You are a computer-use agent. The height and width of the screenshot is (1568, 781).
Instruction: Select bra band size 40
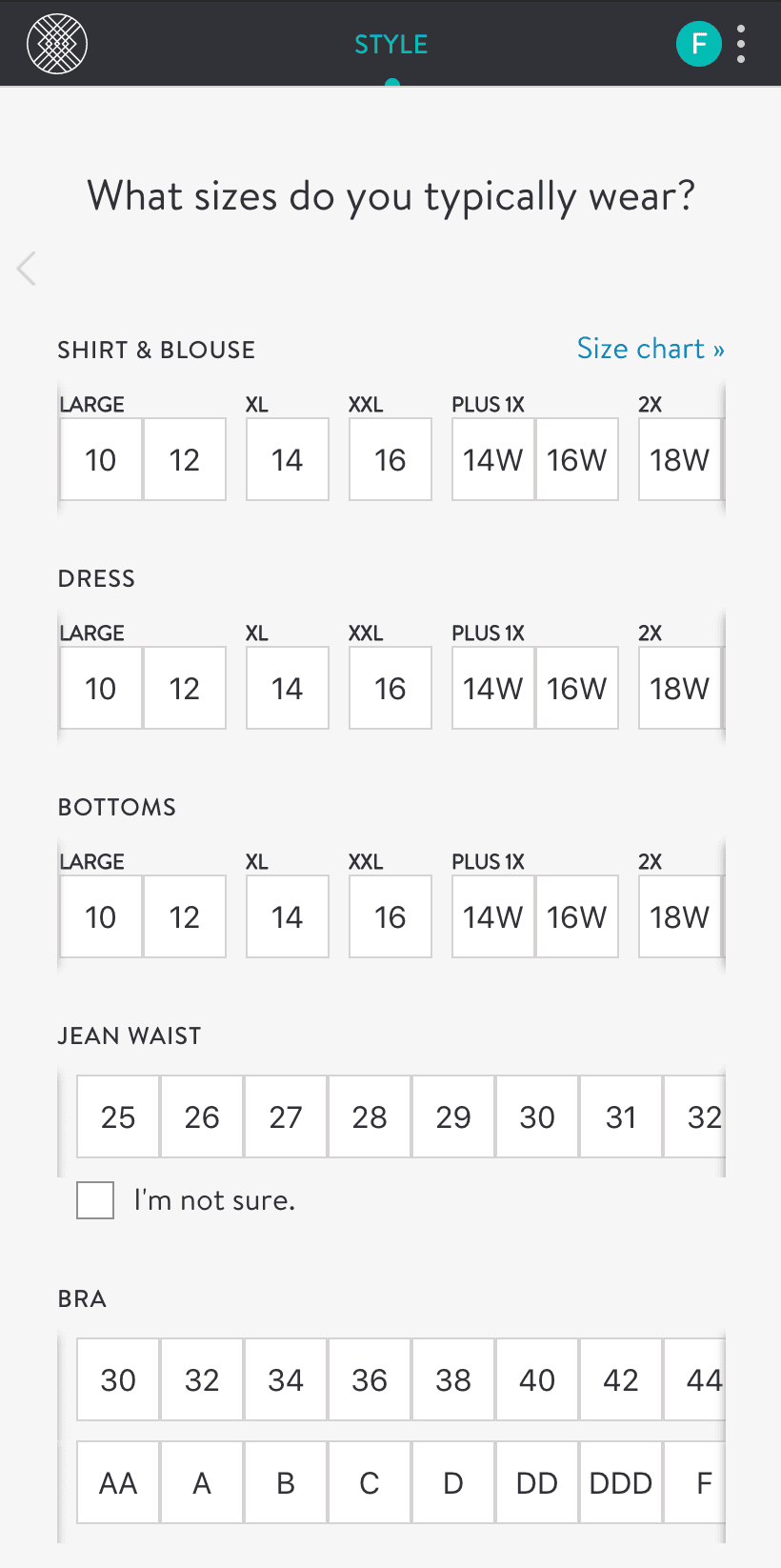tap(537, 1379)
